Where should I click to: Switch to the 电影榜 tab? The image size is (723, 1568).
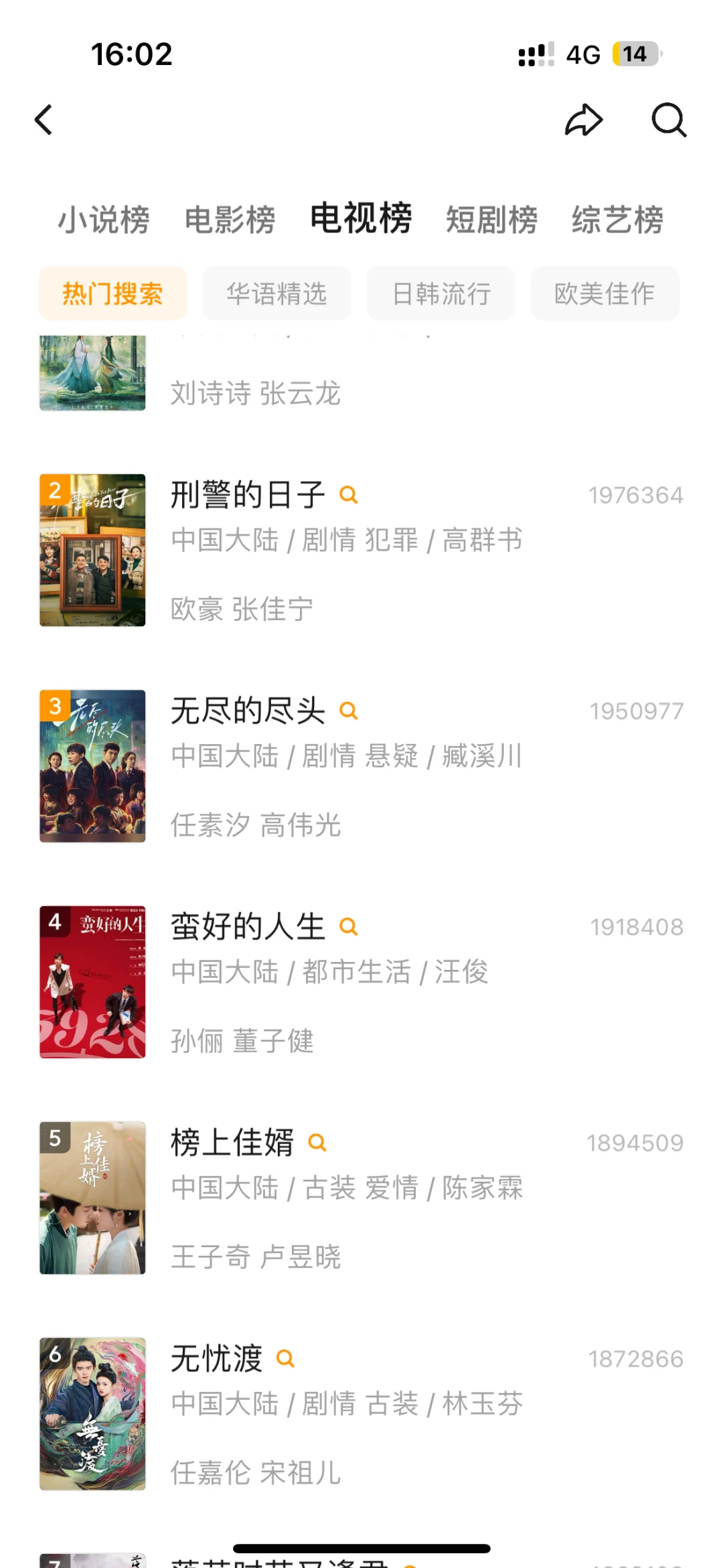(230, 220)
